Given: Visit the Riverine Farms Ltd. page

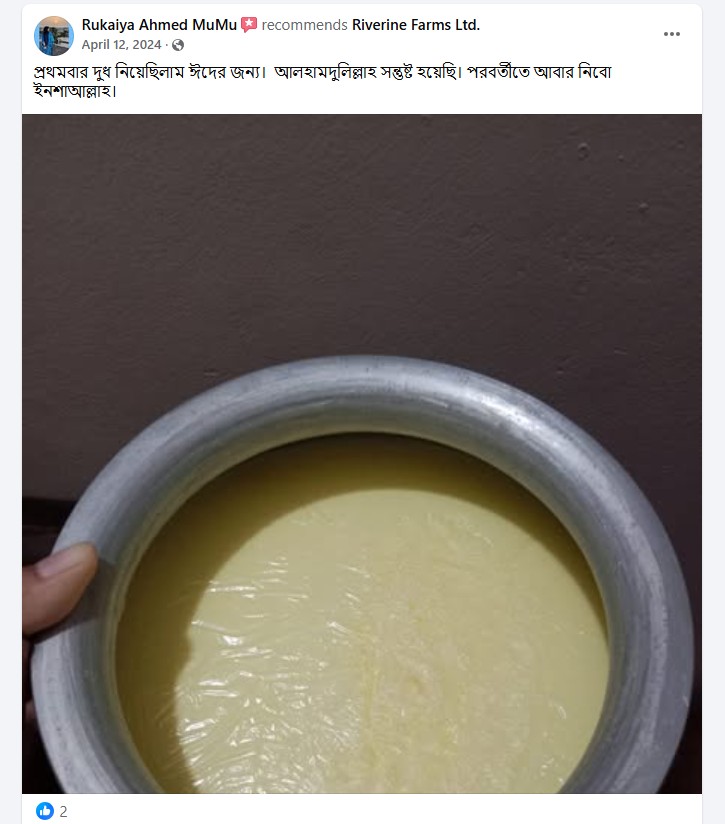Looking at the screenshot, I should point(416,25).
